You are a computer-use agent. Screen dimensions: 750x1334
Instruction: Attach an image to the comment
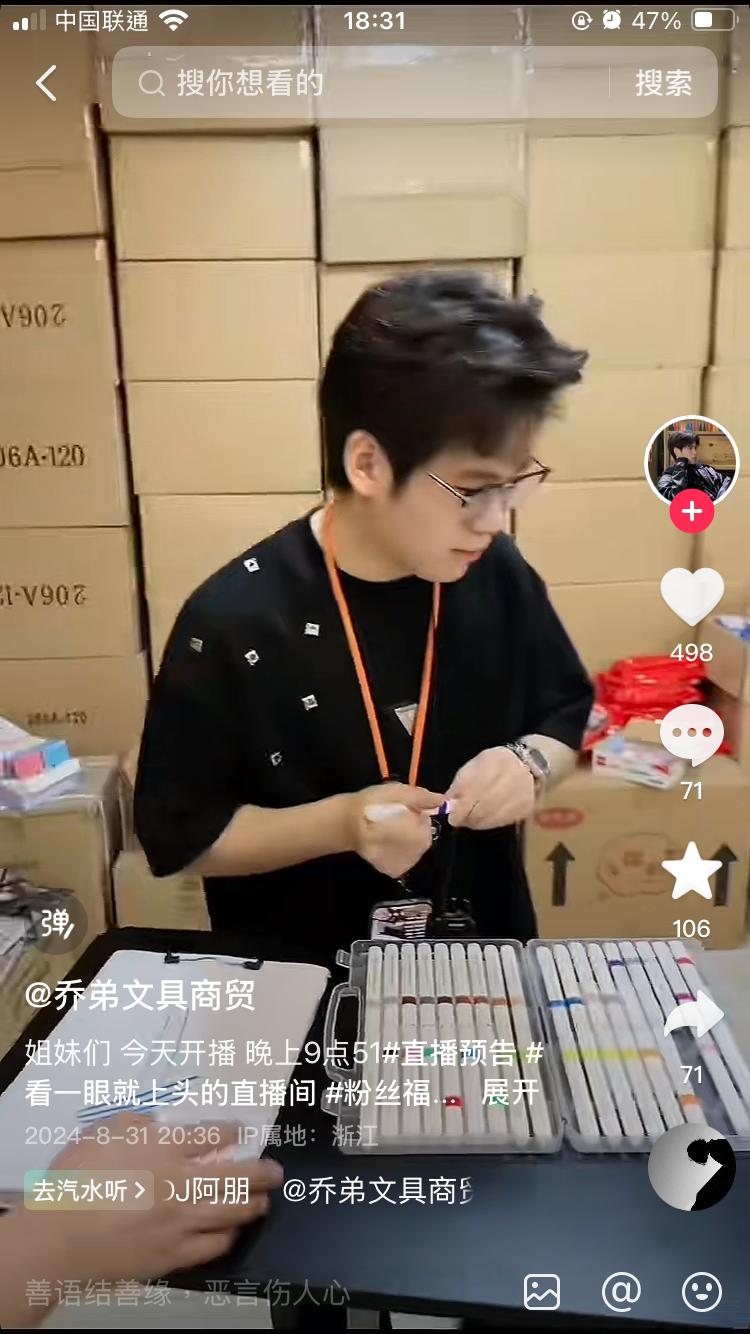[x=542, y=1293]
